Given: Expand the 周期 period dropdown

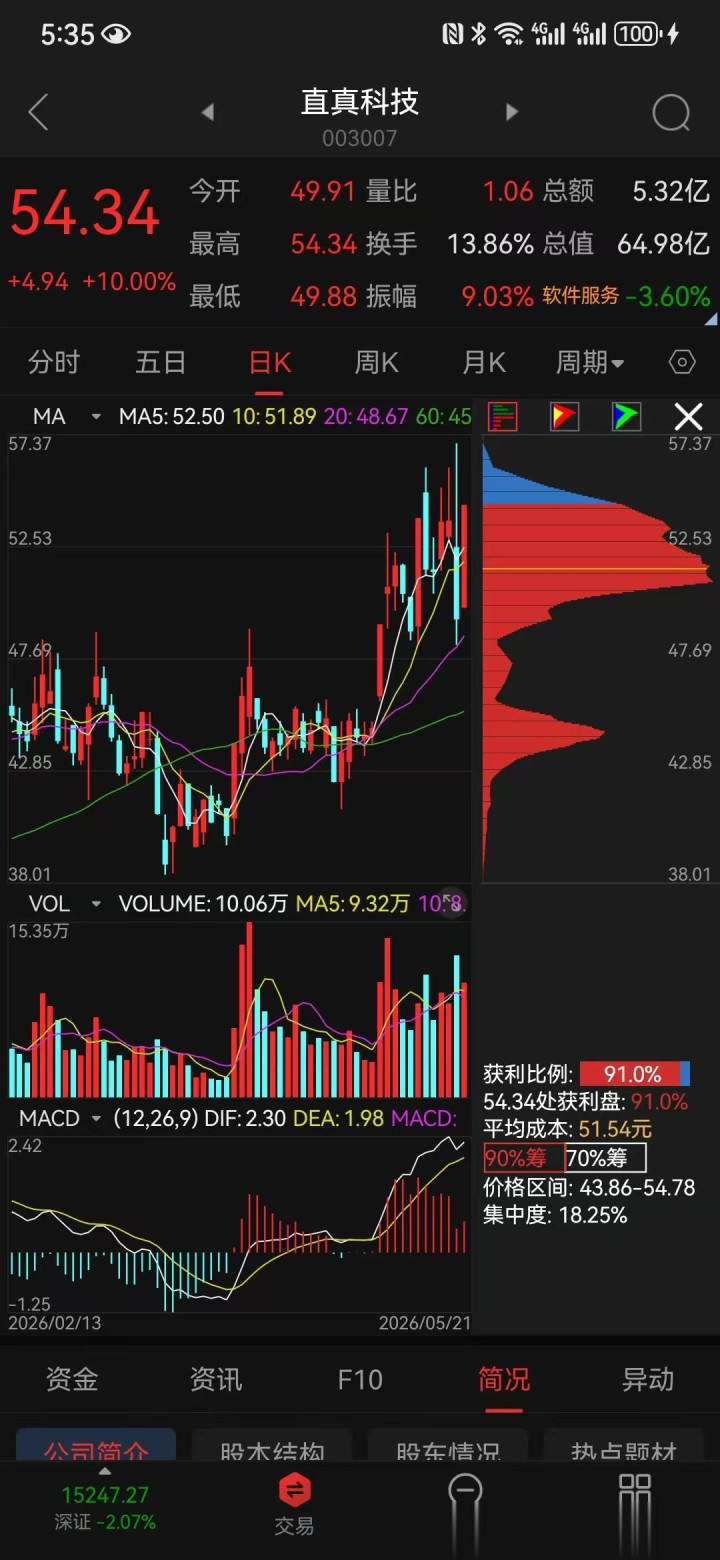Looking at the screenshot, I should (590, 362).
